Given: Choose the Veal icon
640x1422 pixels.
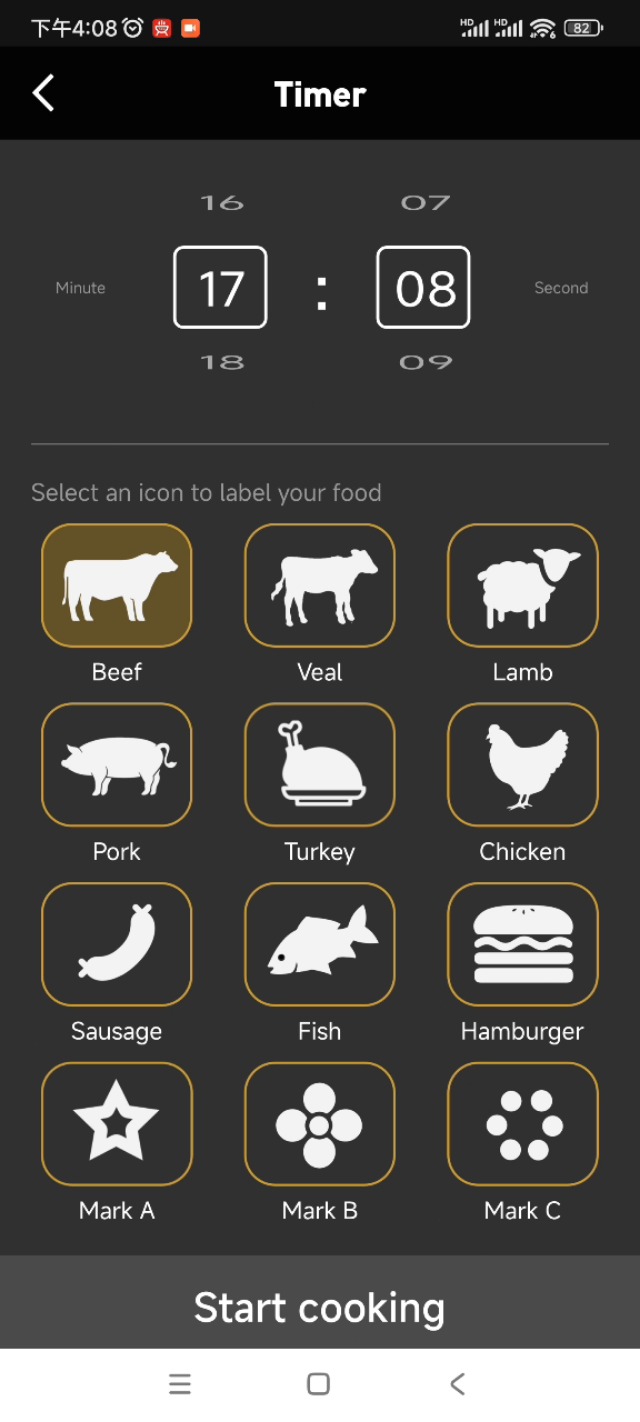Looking at the screenshot, I should click(x=320, y=585).
